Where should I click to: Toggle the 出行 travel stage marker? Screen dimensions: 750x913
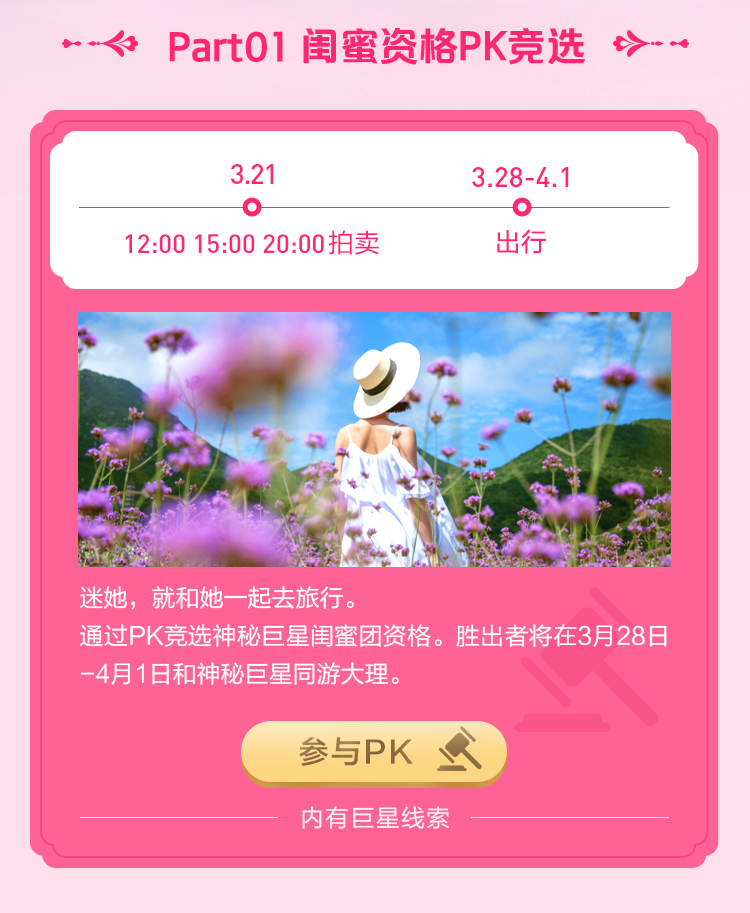(x=522, y=242)
